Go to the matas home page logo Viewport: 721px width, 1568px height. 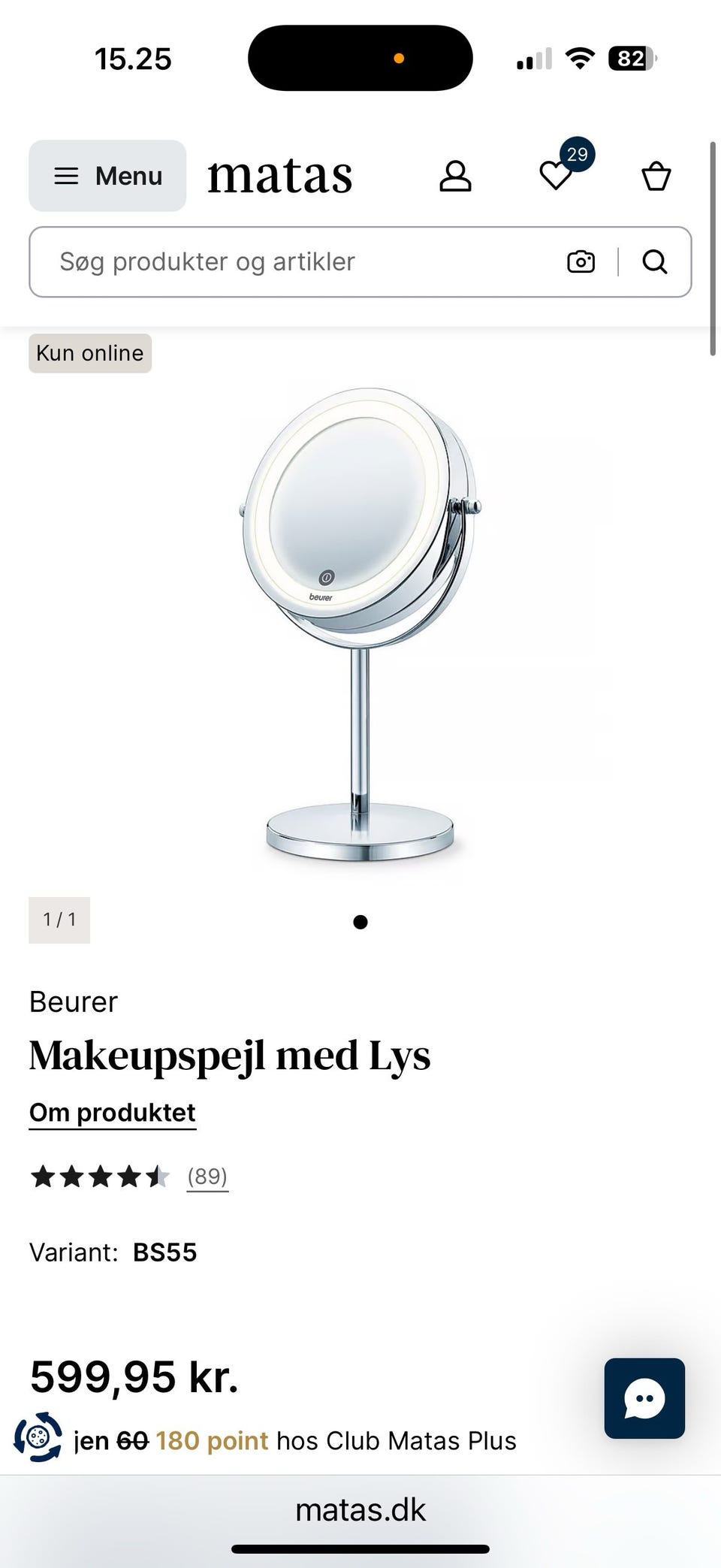point(279,177)
